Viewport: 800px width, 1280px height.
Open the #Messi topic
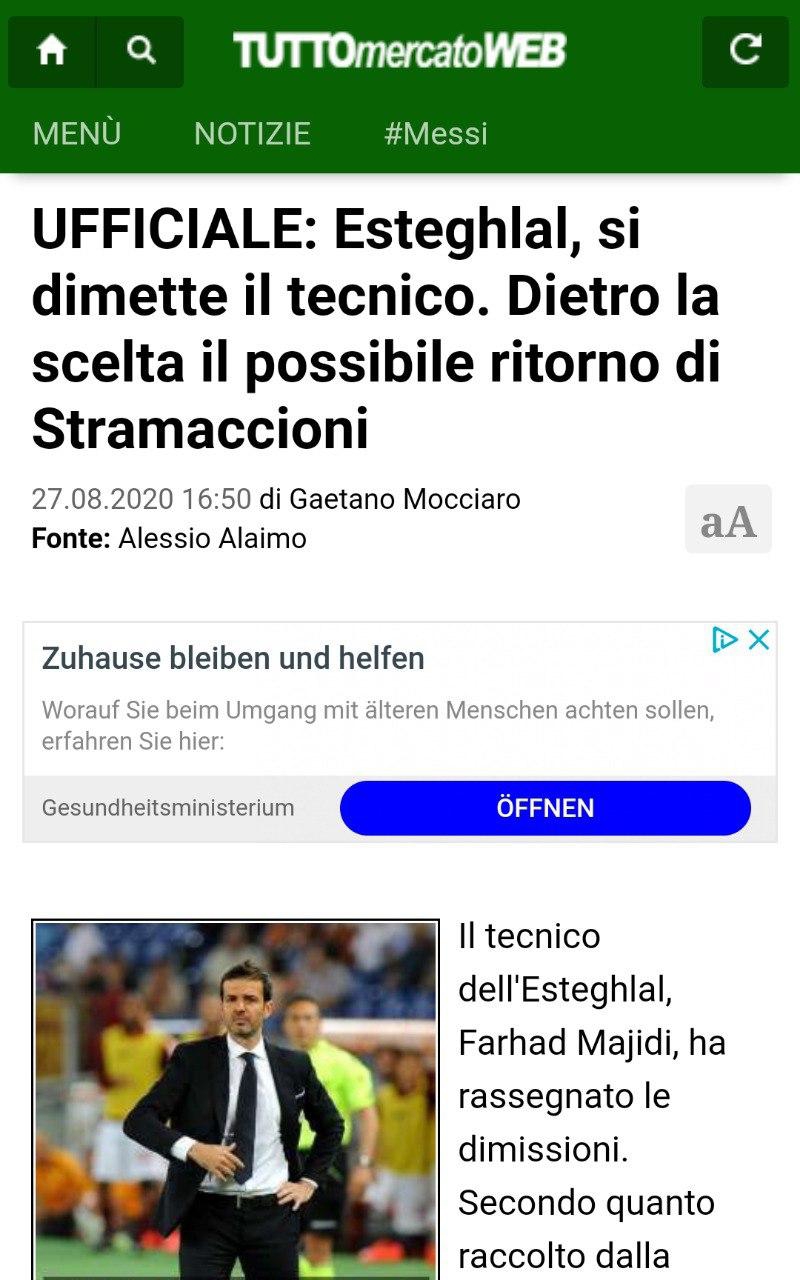pos(436,134)
